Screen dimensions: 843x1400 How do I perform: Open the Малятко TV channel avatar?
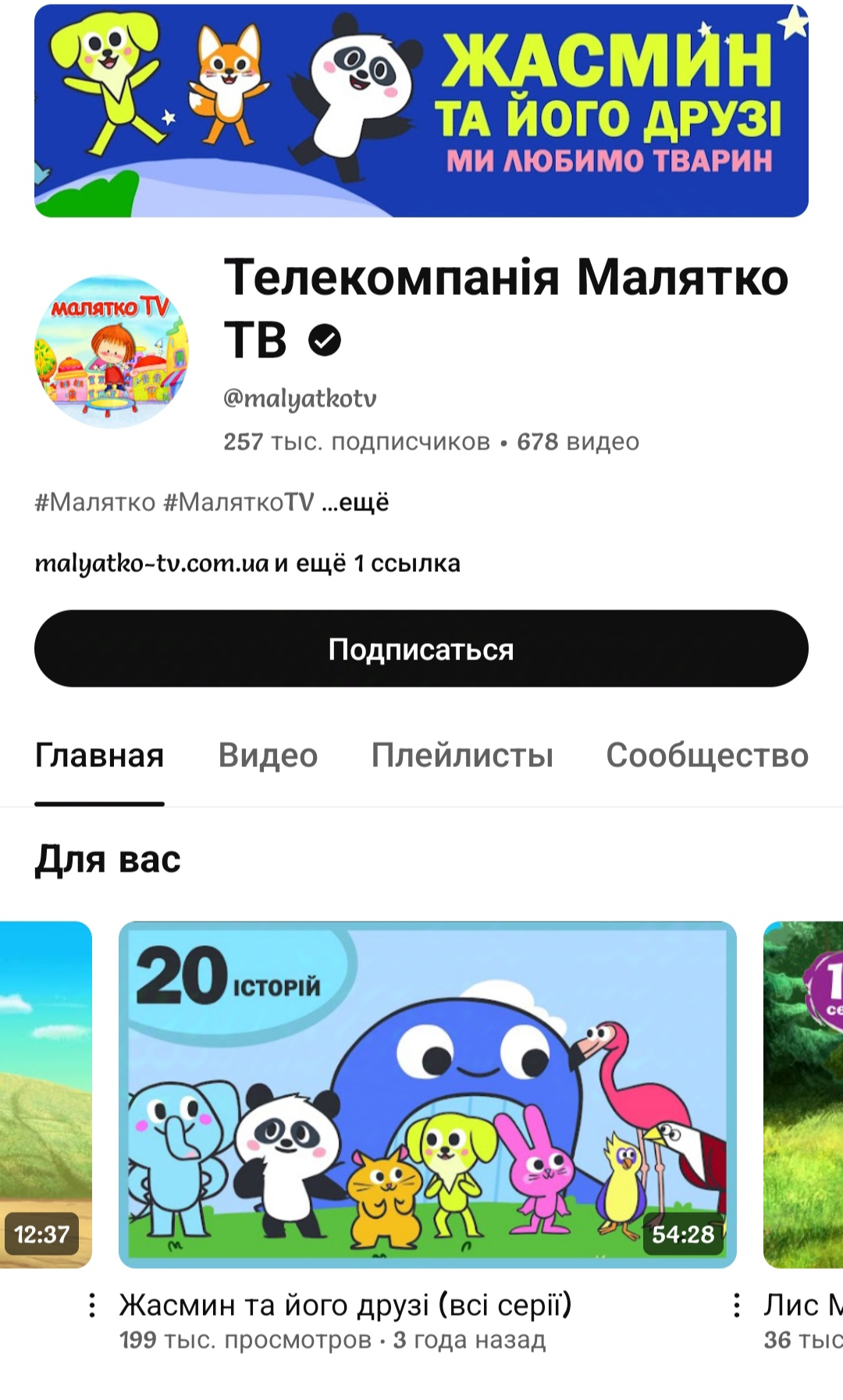(112, 351)
